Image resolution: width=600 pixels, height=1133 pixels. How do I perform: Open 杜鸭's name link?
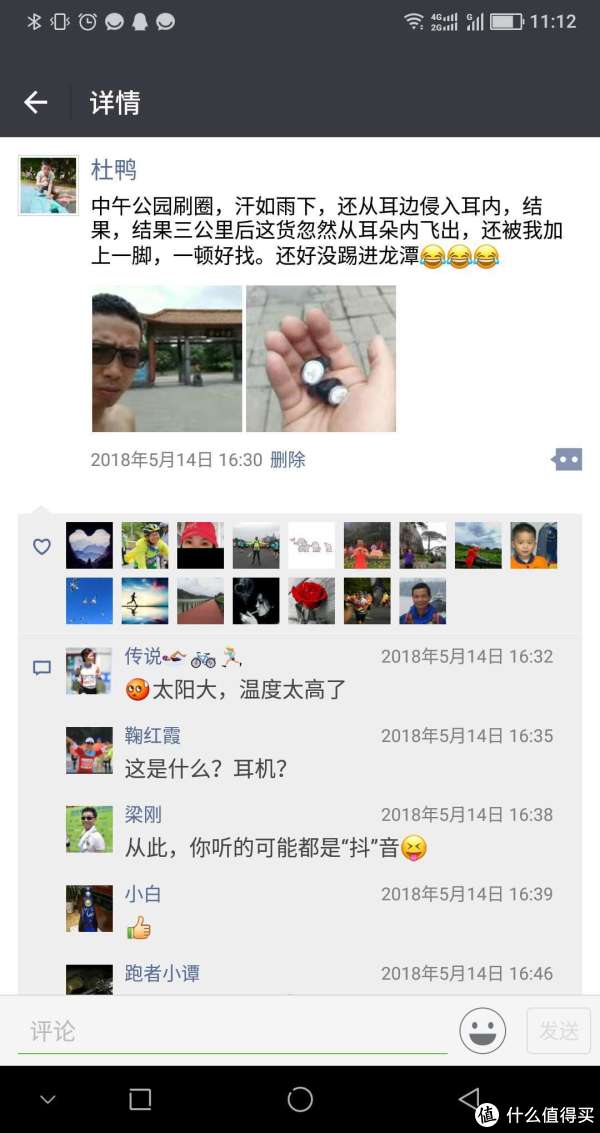point(113,170)
